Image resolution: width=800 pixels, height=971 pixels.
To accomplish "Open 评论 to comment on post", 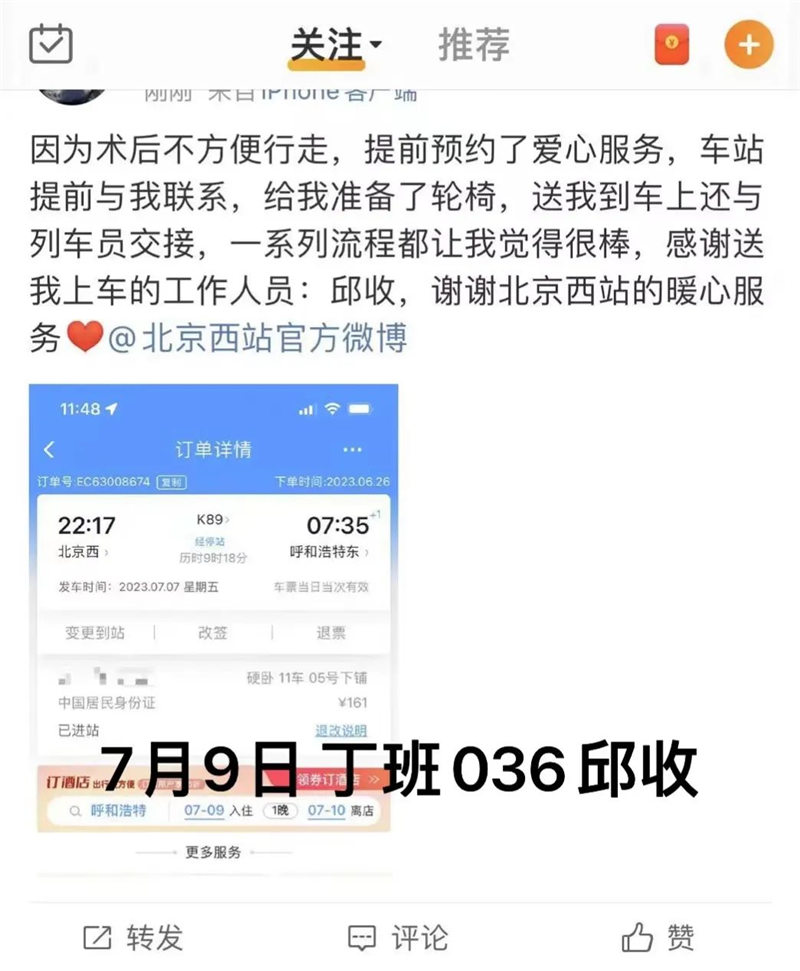I will click(398, 937).
